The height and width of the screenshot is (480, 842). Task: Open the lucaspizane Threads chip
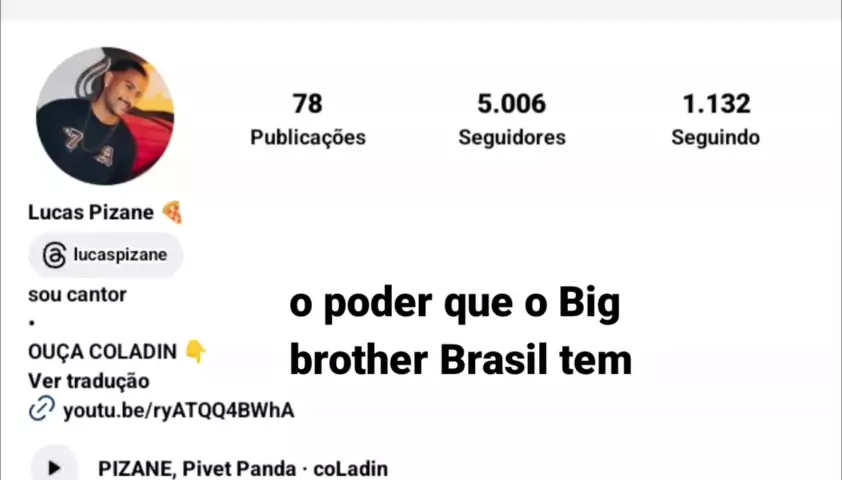pyautogui.click(x=106, y=255)
